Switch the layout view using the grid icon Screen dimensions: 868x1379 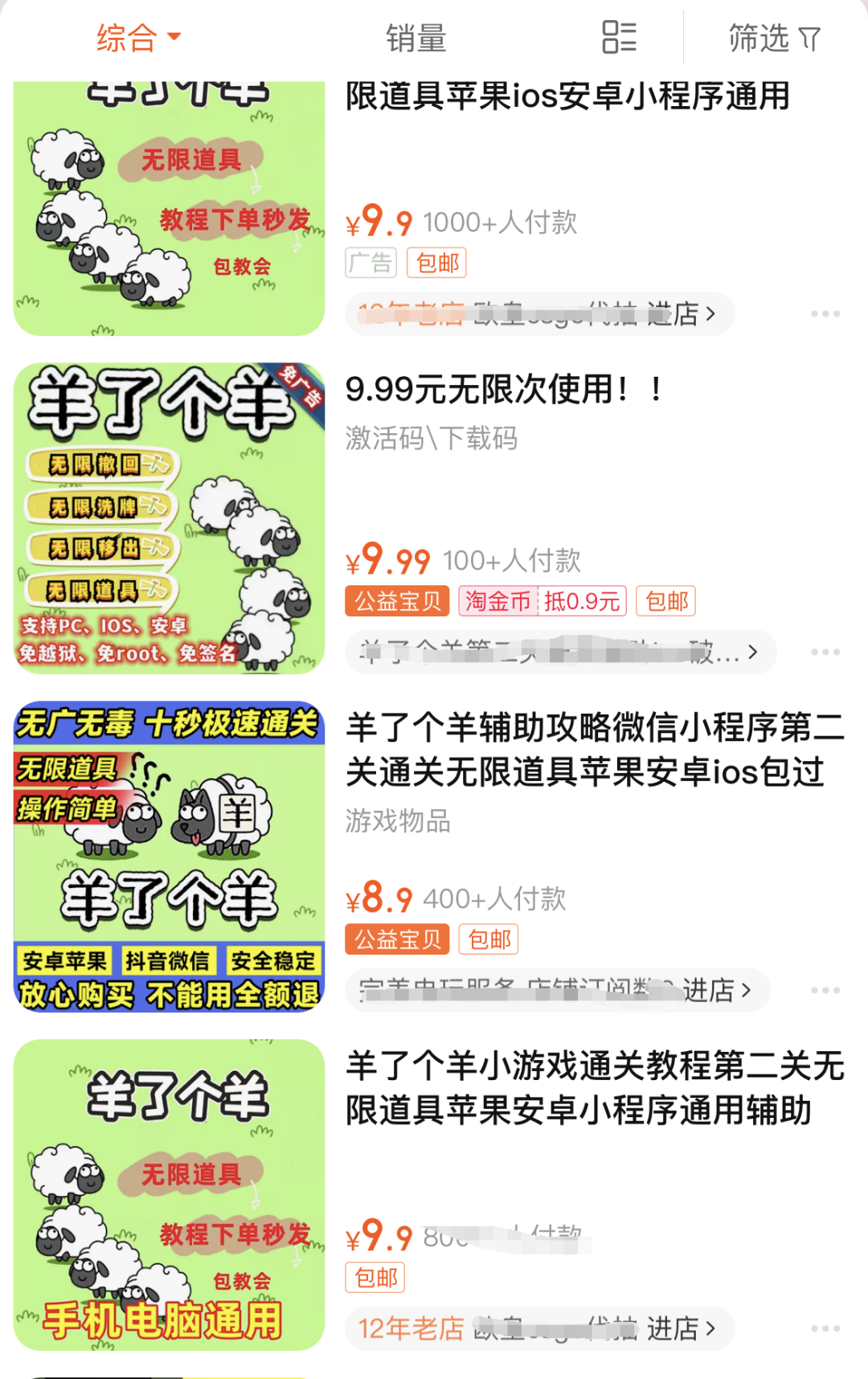(x=617, y=37)
